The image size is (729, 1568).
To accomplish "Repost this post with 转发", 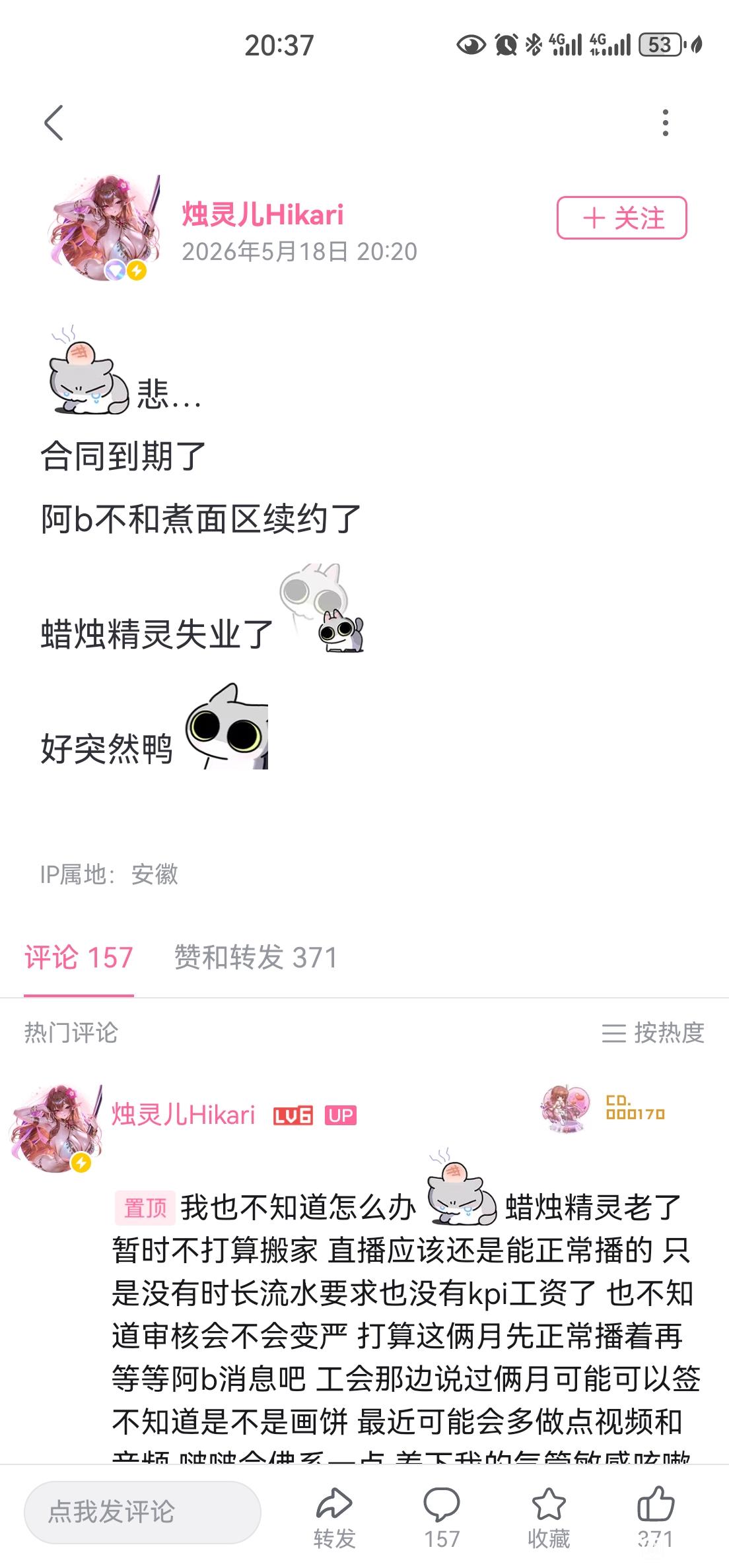I will point(334,1517).
